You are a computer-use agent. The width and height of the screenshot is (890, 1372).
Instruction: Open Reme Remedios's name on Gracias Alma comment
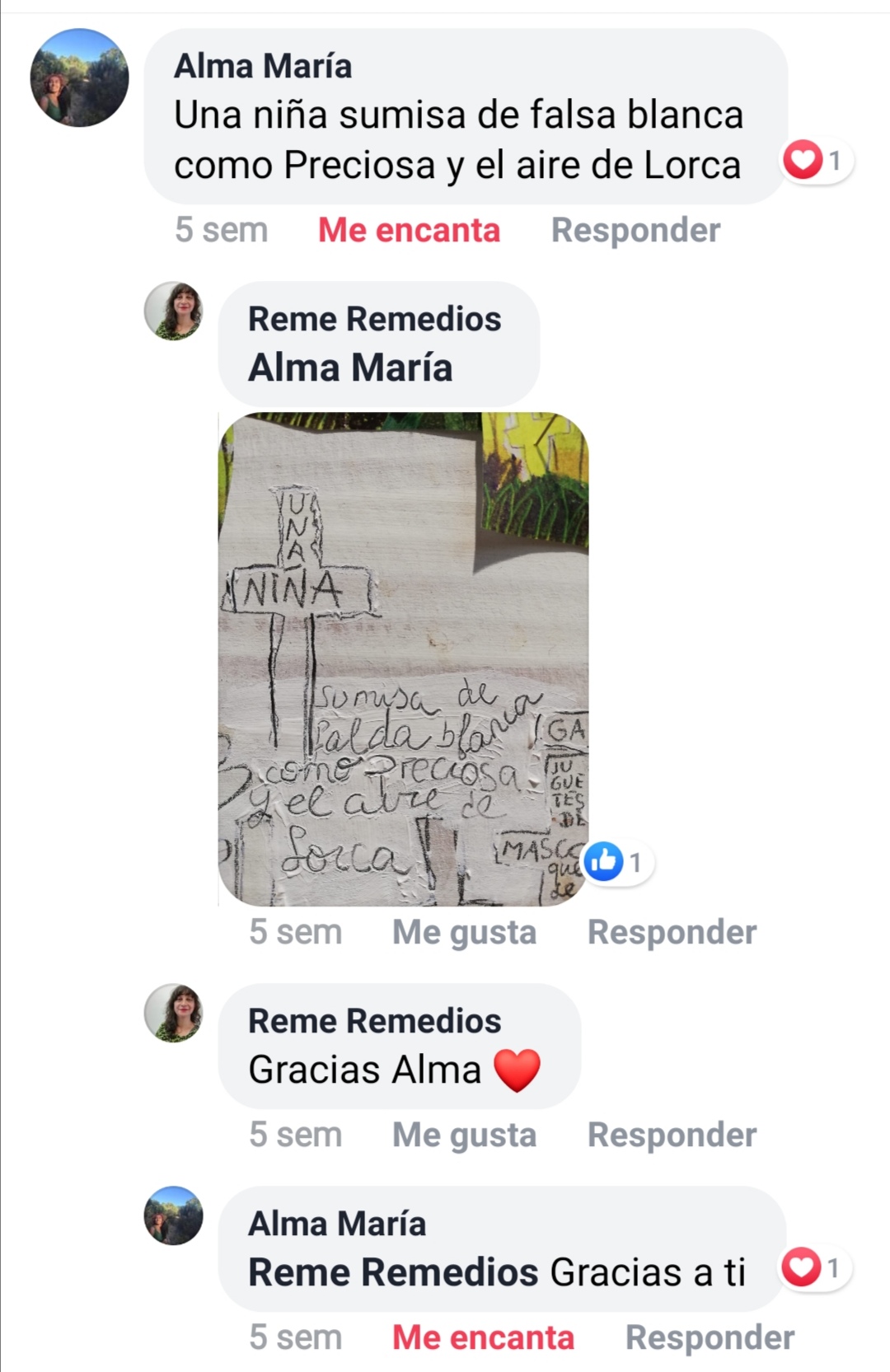[x=374, y=1020]
